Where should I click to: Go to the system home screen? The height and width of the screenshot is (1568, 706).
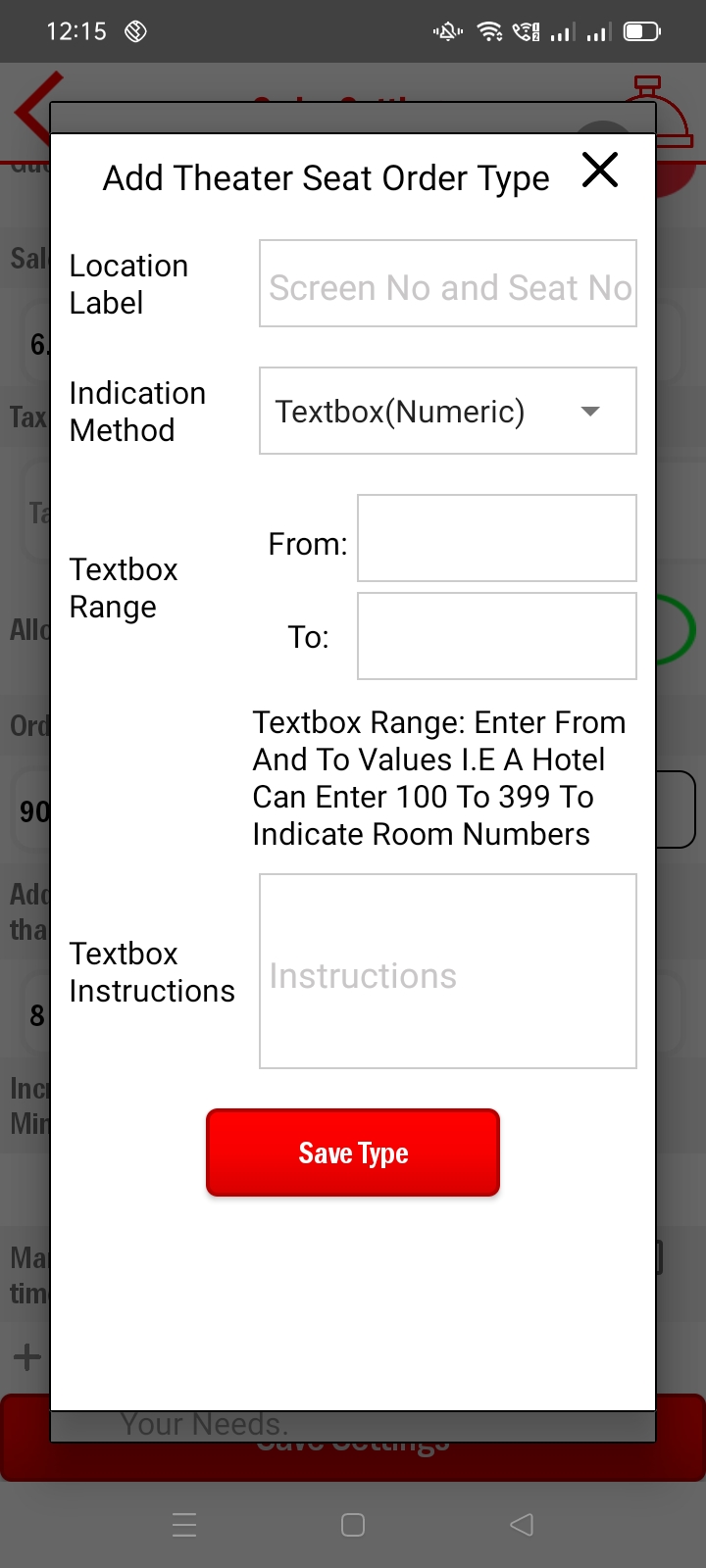(353, 1525)
